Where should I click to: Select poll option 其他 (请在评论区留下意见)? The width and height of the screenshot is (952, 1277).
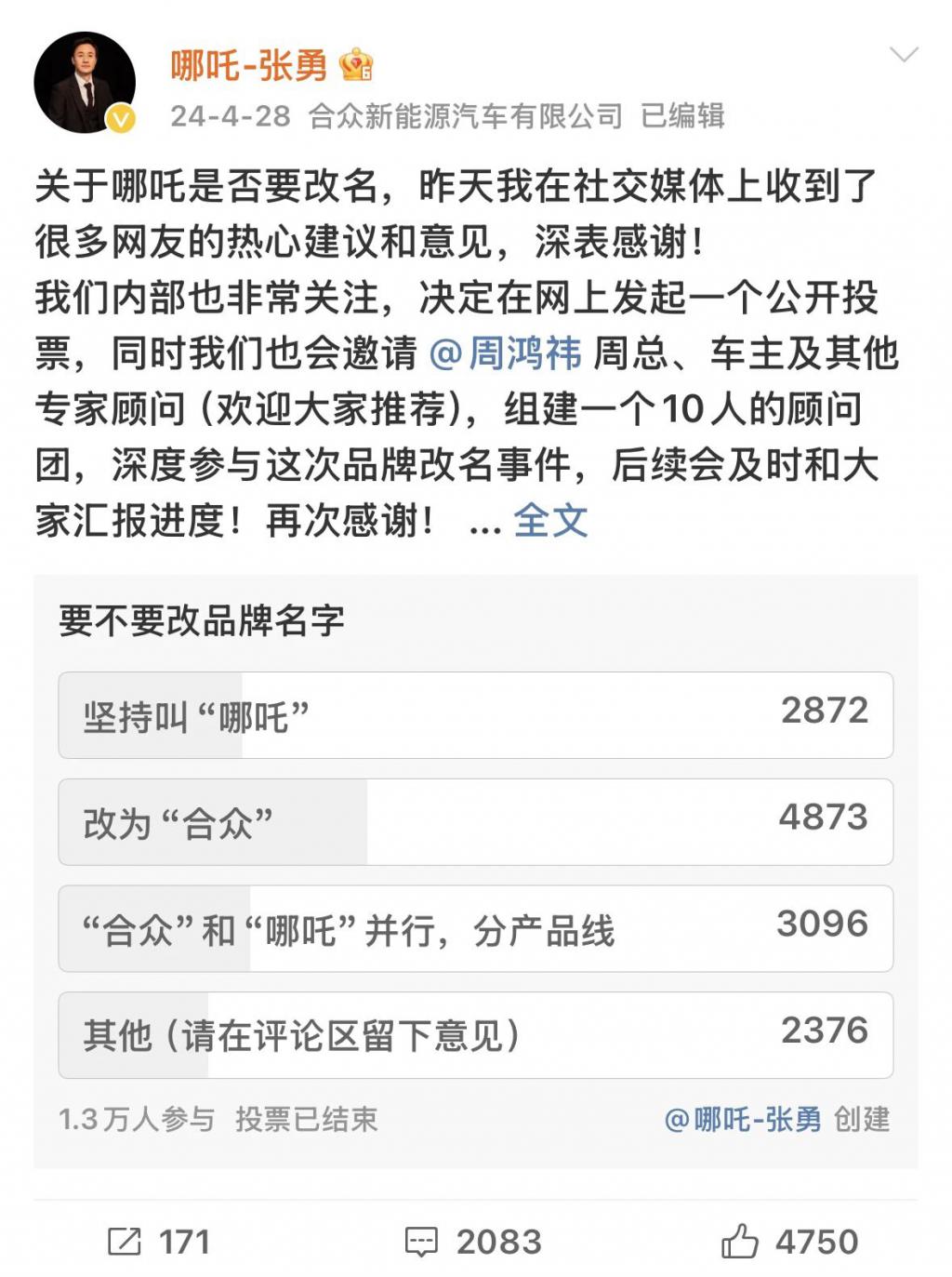coord(475,1035)
